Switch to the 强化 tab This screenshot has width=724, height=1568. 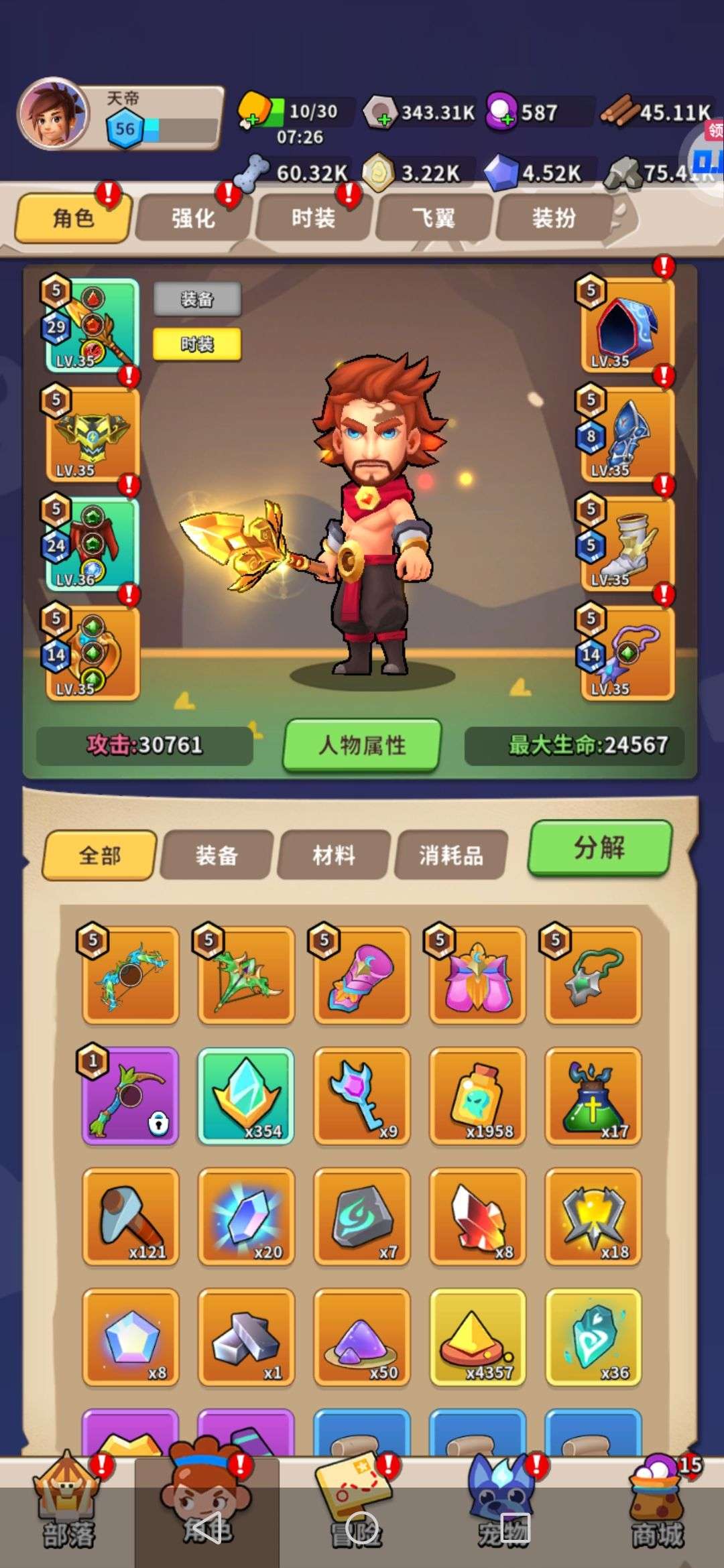193,218
